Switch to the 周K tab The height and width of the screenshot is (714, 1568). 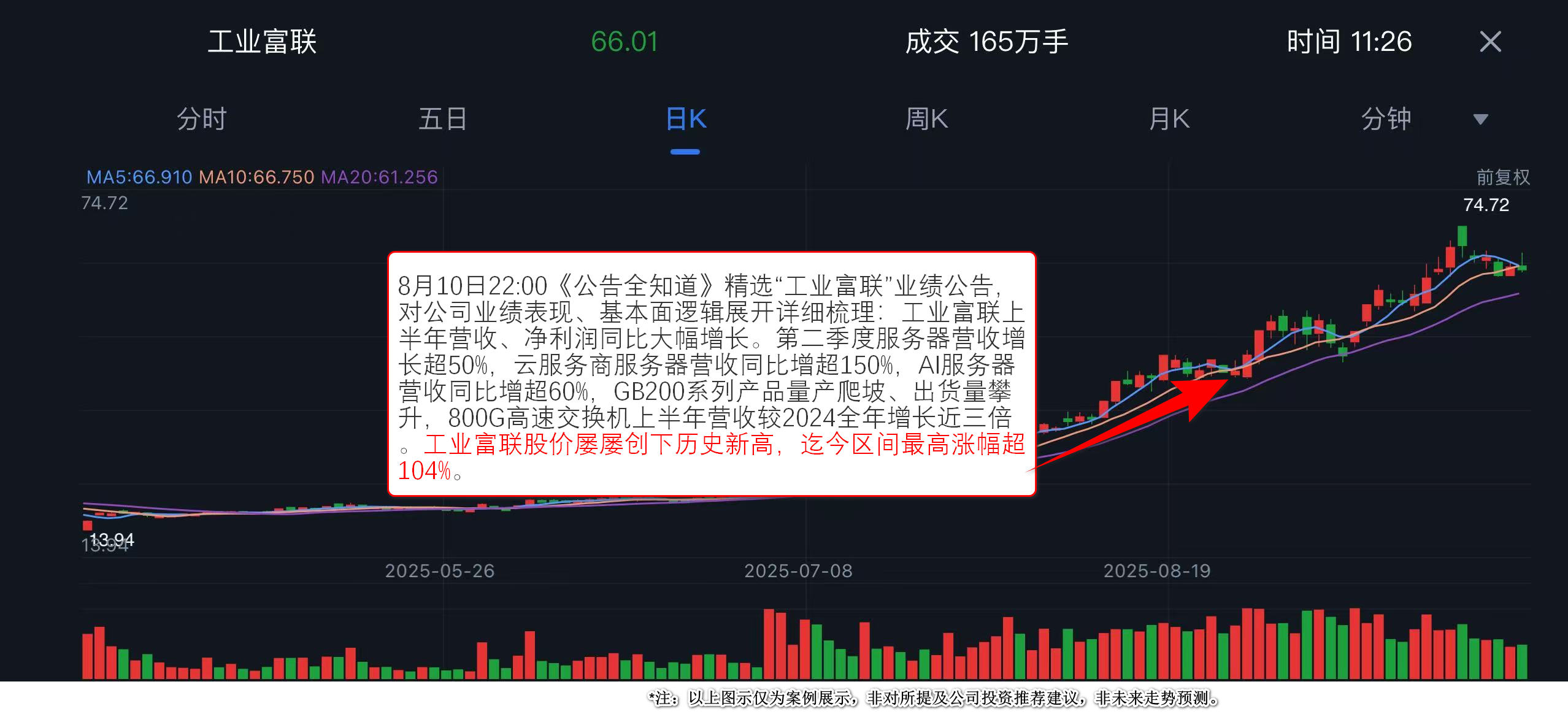pyautogui.click(x=926, y=118)
